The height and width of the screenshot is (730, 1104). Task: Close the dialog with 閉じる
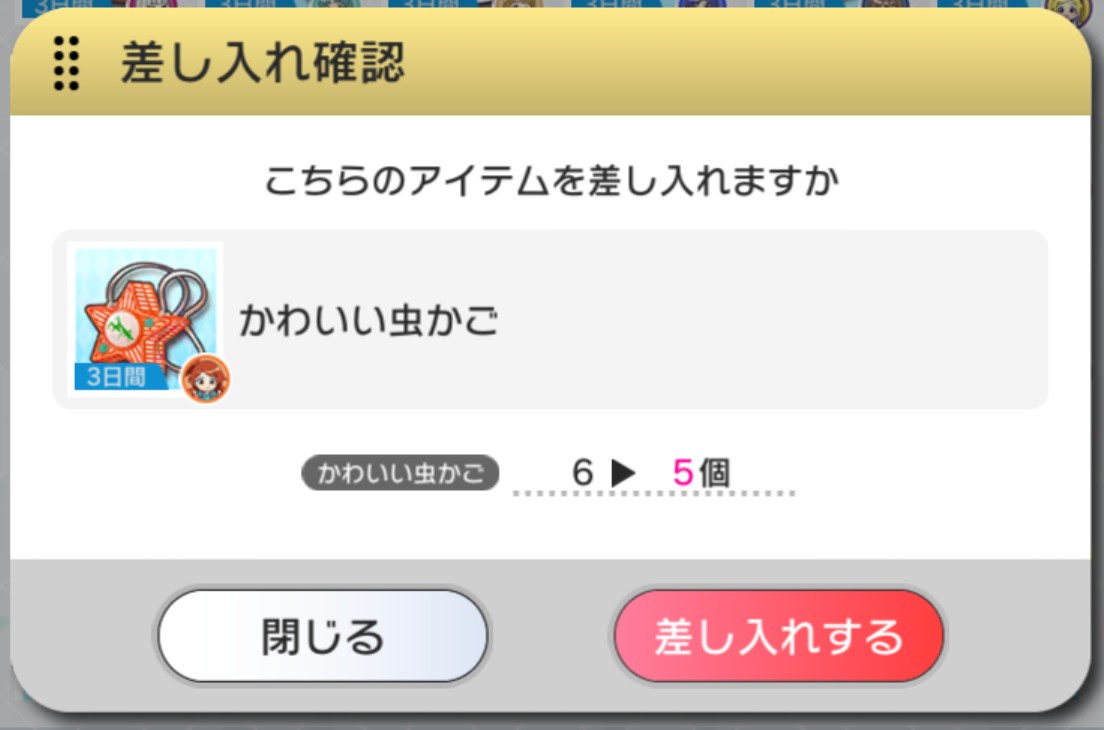coord(323,637)
